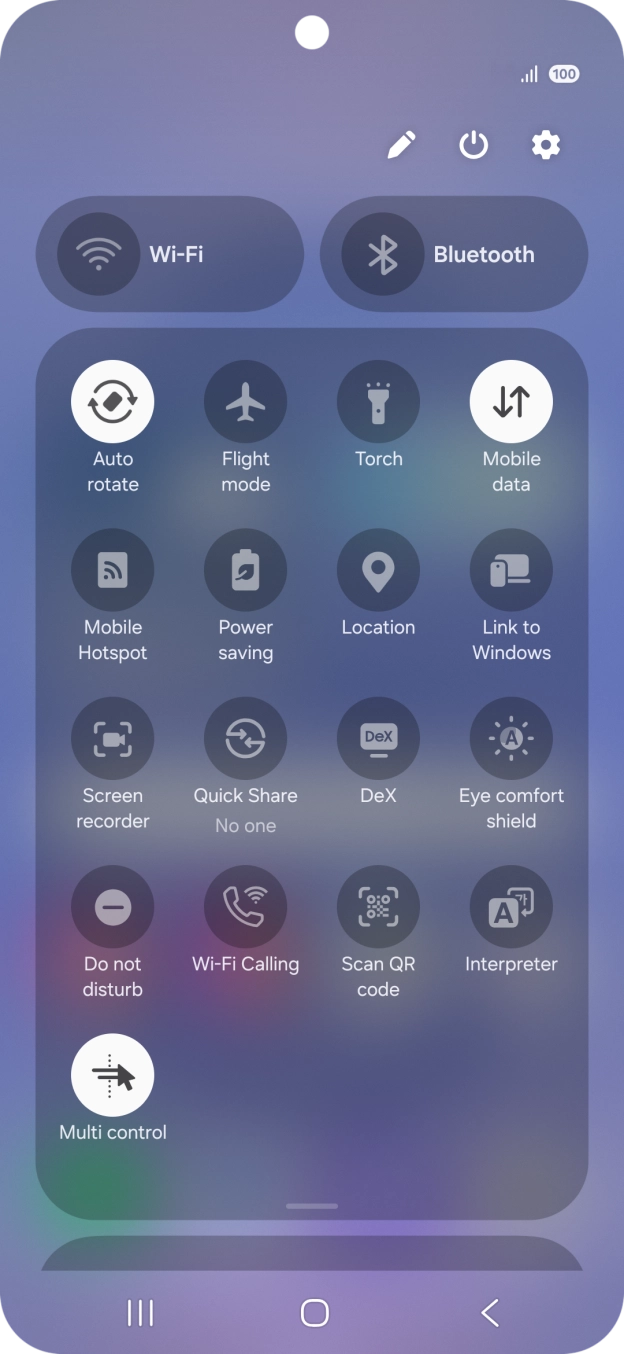Viewport: 624px width, 1354px height.
Task: Turn on Do not disturb
Action: [x=113, y=907]
